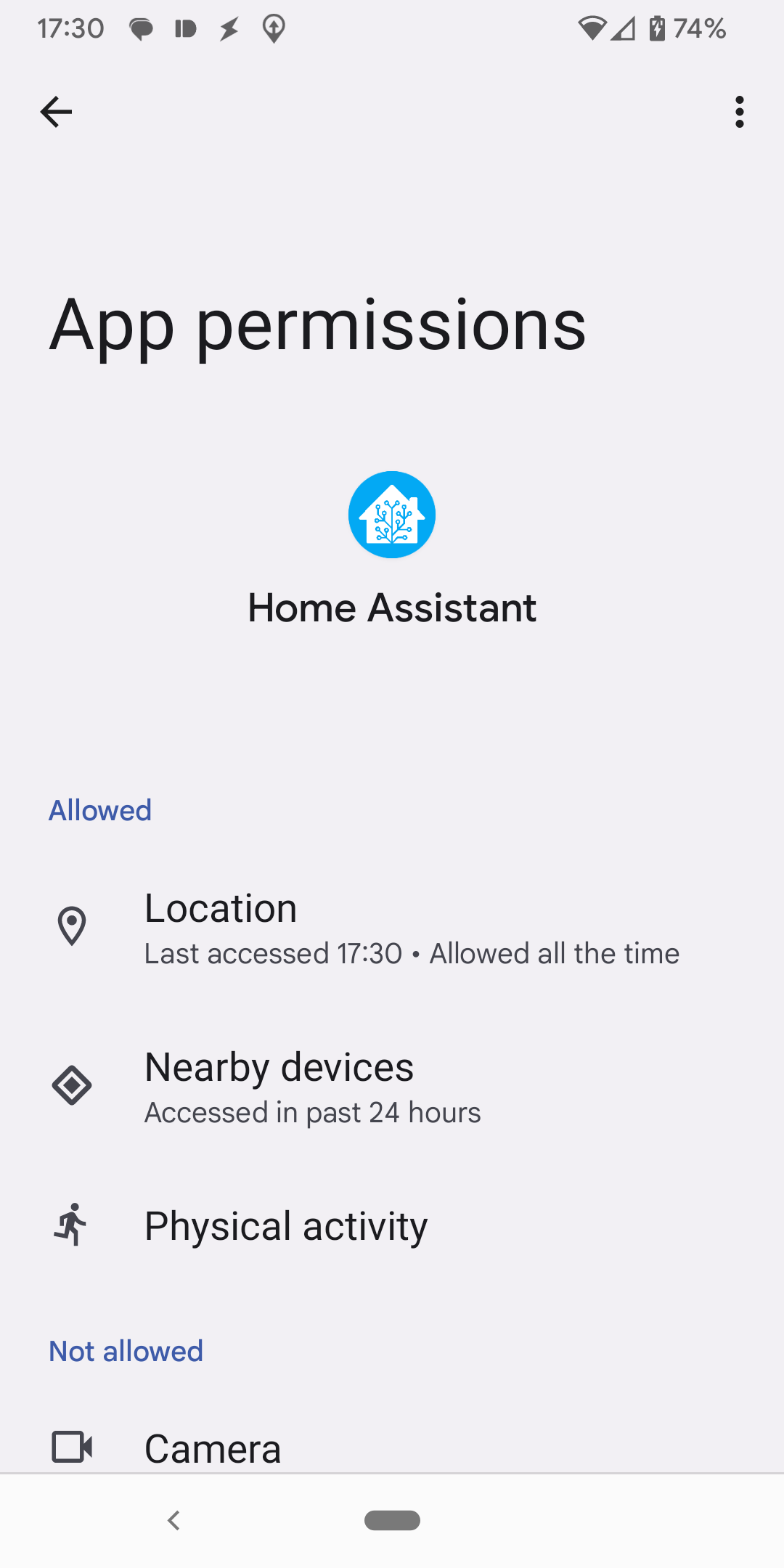Image resolution: width=784 pixels, height=1568 pixels.
Task: Tap the home pill in the navigation bar
Action: pos(392,1521)
